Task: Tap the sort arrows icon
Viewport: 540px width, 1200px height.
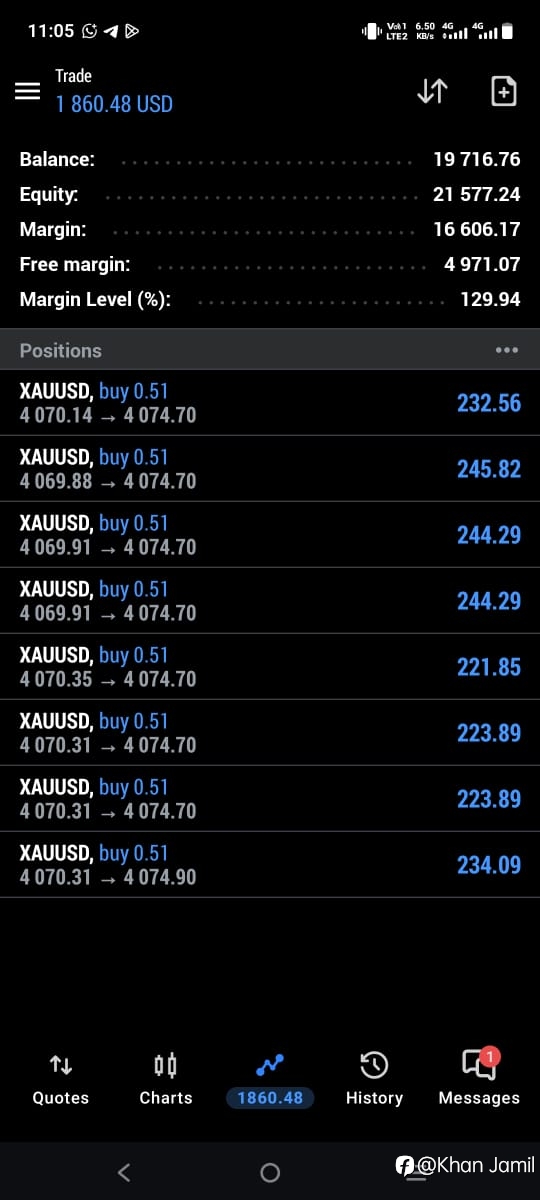Action: [432, 91]
